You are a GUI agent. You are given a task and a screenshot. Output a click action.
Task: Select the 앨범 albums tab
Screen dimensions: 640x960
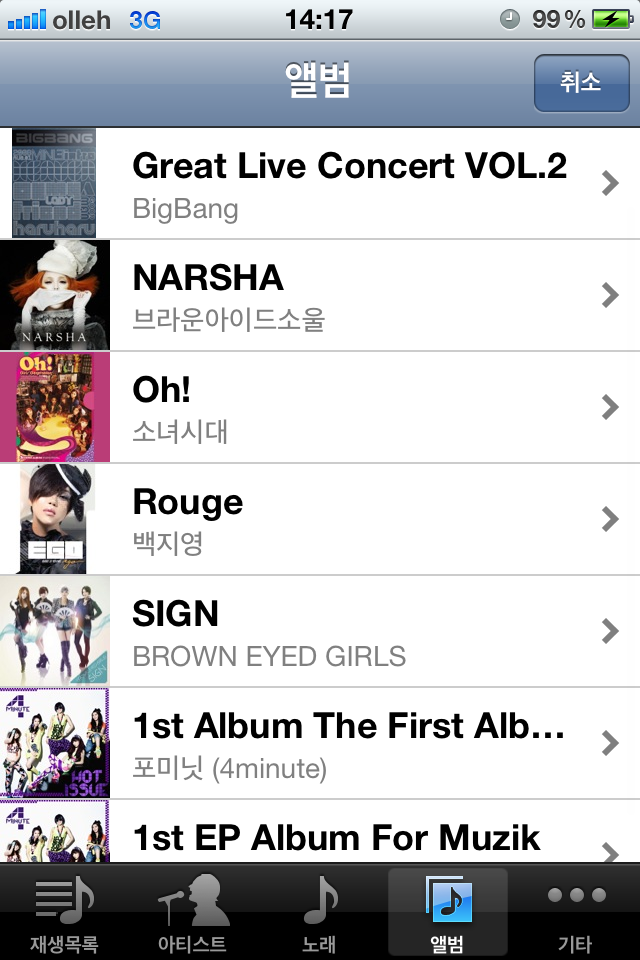tap(447, 912)
